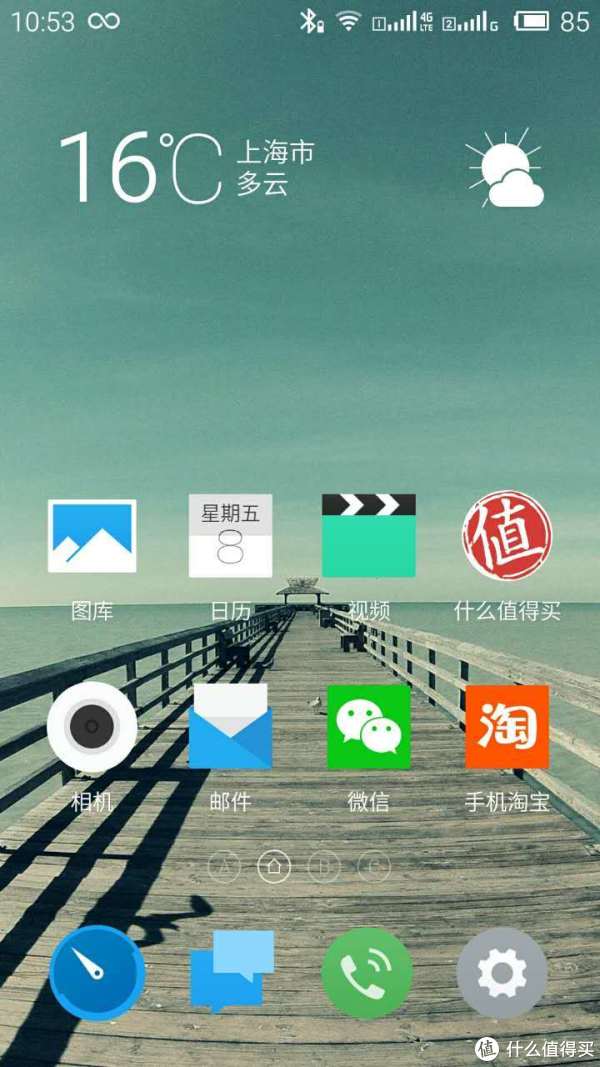The image size is (600, 1067).
Task: Open the messages app with chat bubbles
Action: (x=232, y=970)
